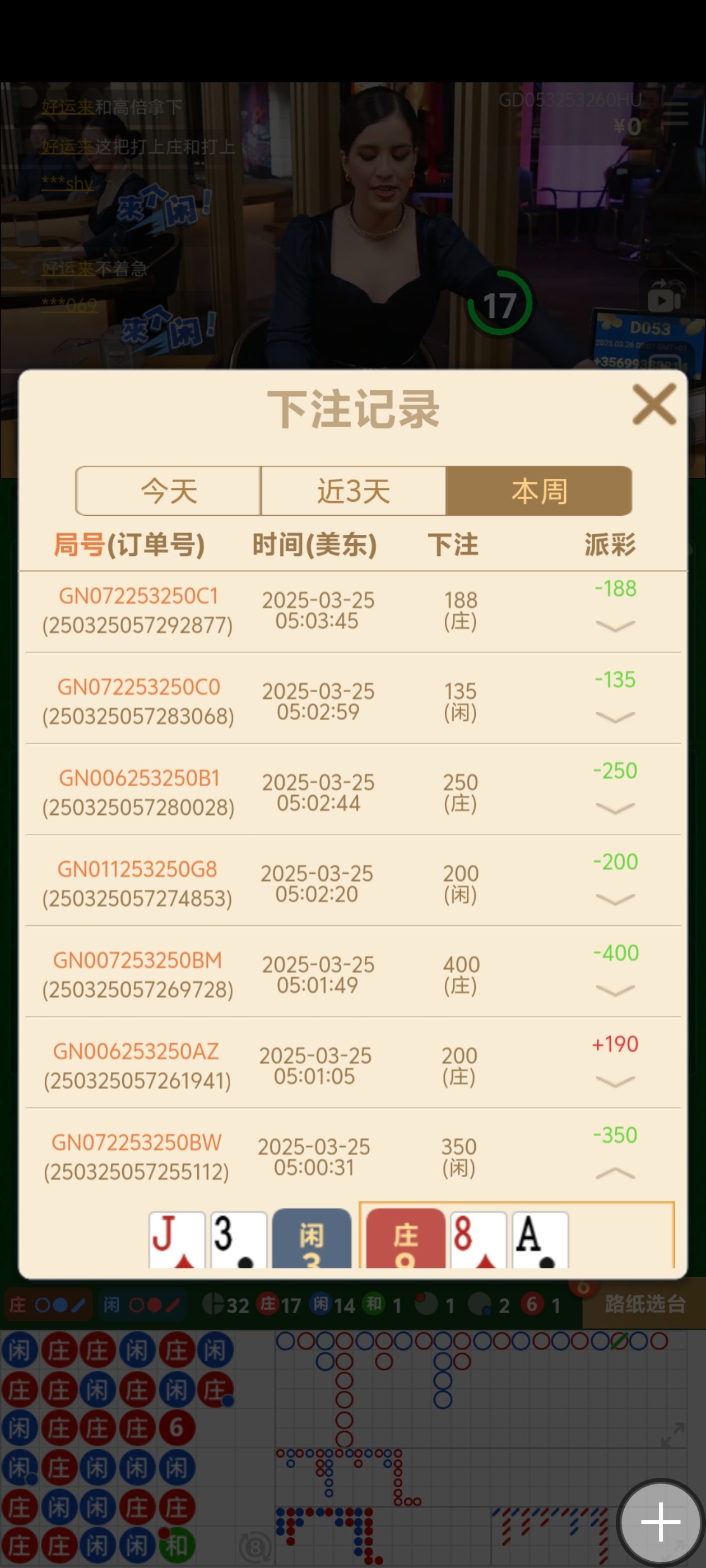Screen dimensions: 706x1568
Task: Open the 路纸选台 table selector
Action: point(644,1304)
